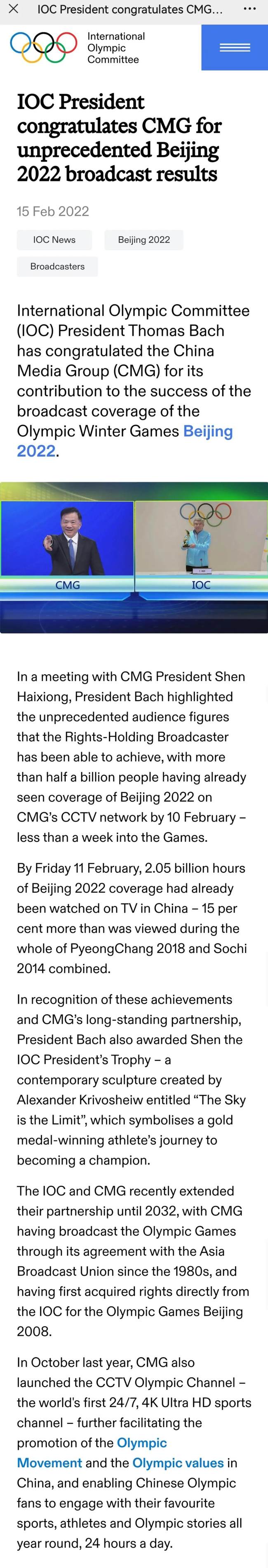Select the Broadcasters tag
This screenshot has width=268, height=1568.
pos(57,266)
